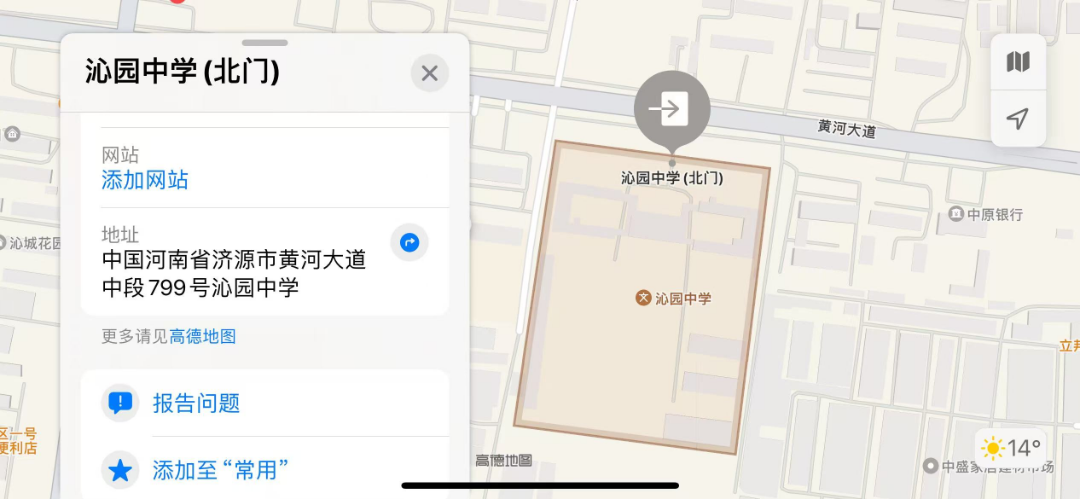1080x499 pixels.
Task: Share the address with the arrow icon
Action: 409,242
